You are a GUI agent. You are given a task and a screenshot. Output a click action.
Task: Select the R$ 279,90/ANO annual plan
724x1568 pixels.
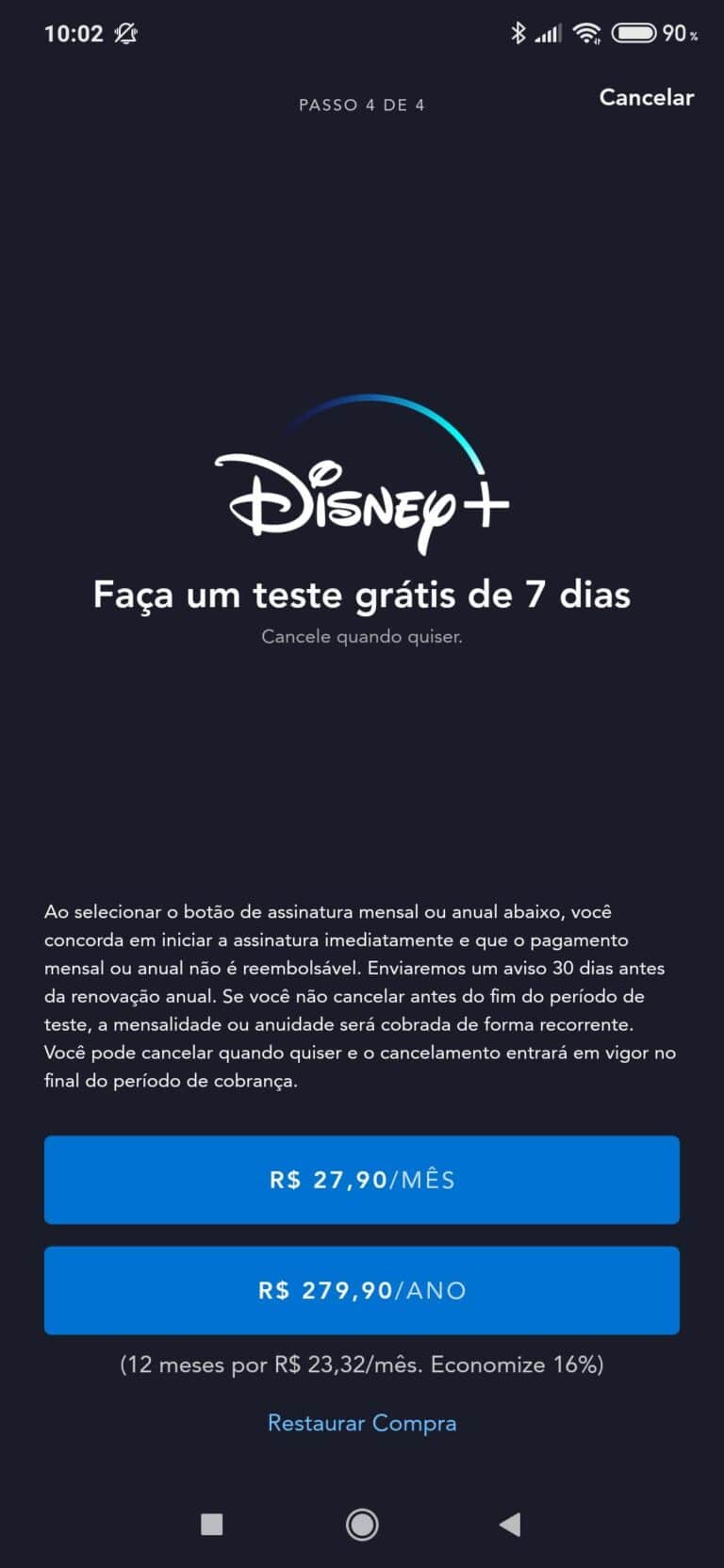coord(362,1290)
